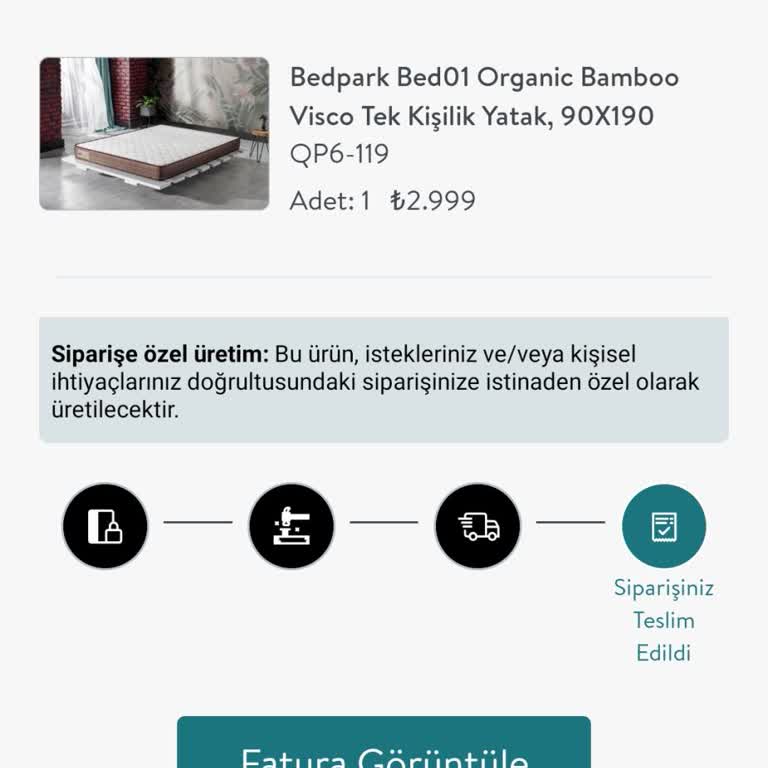The image size is (768, 768).
Task: Tap the Fatura Görüntüle button
Action: 384,745
